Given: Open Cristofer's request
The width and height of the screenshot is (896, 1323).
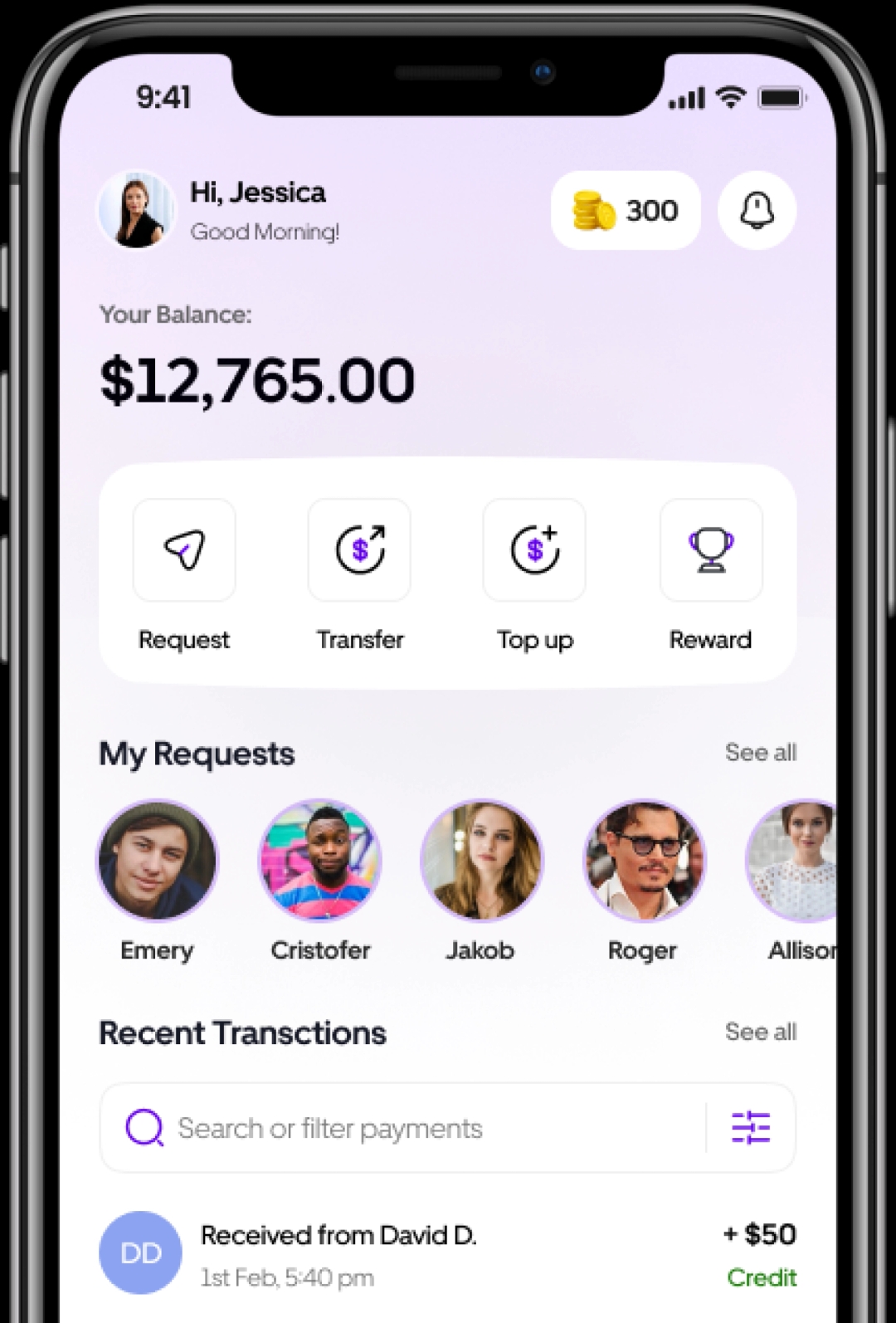Looking at the screenshot, I should 320,861.
